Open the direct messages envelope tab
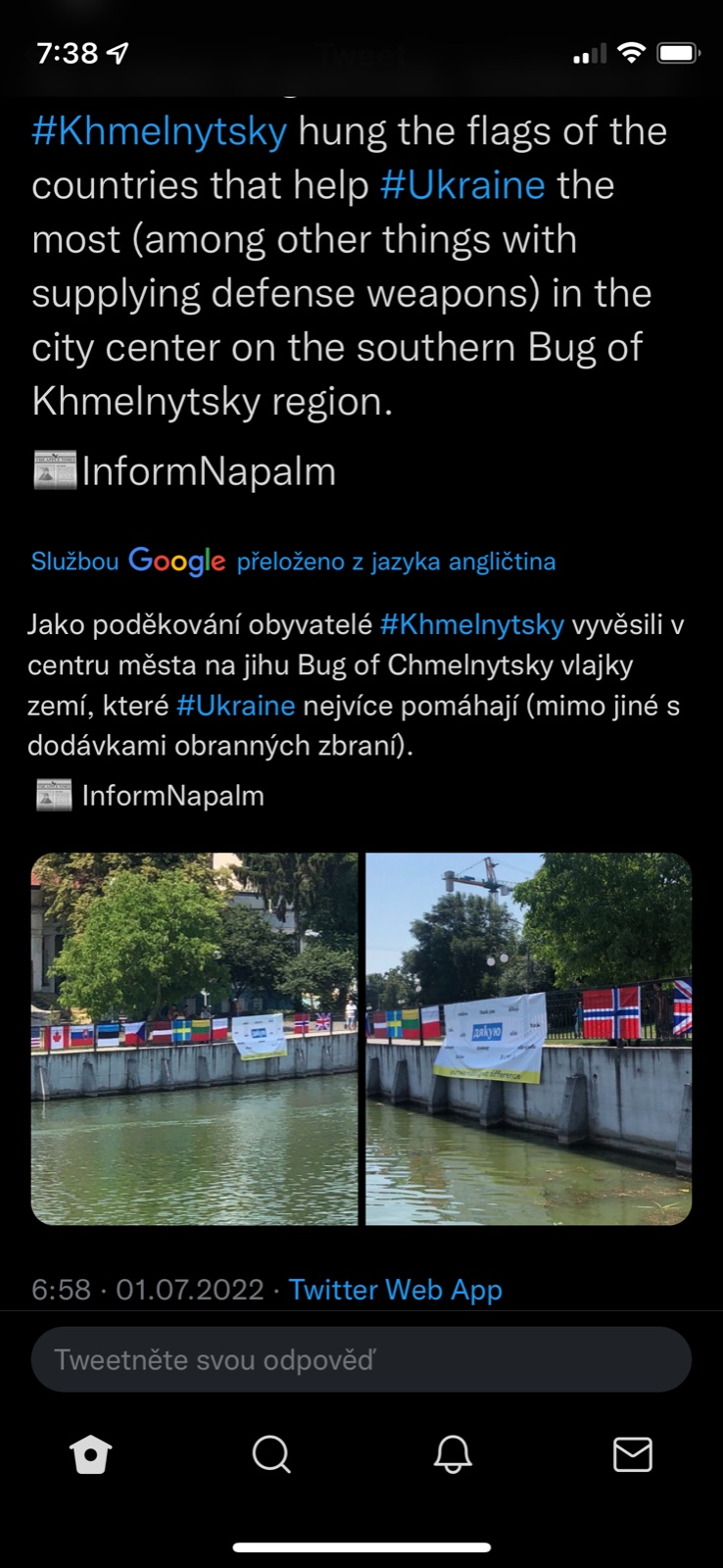723x1568 pixels. (x=633, y=1454)
